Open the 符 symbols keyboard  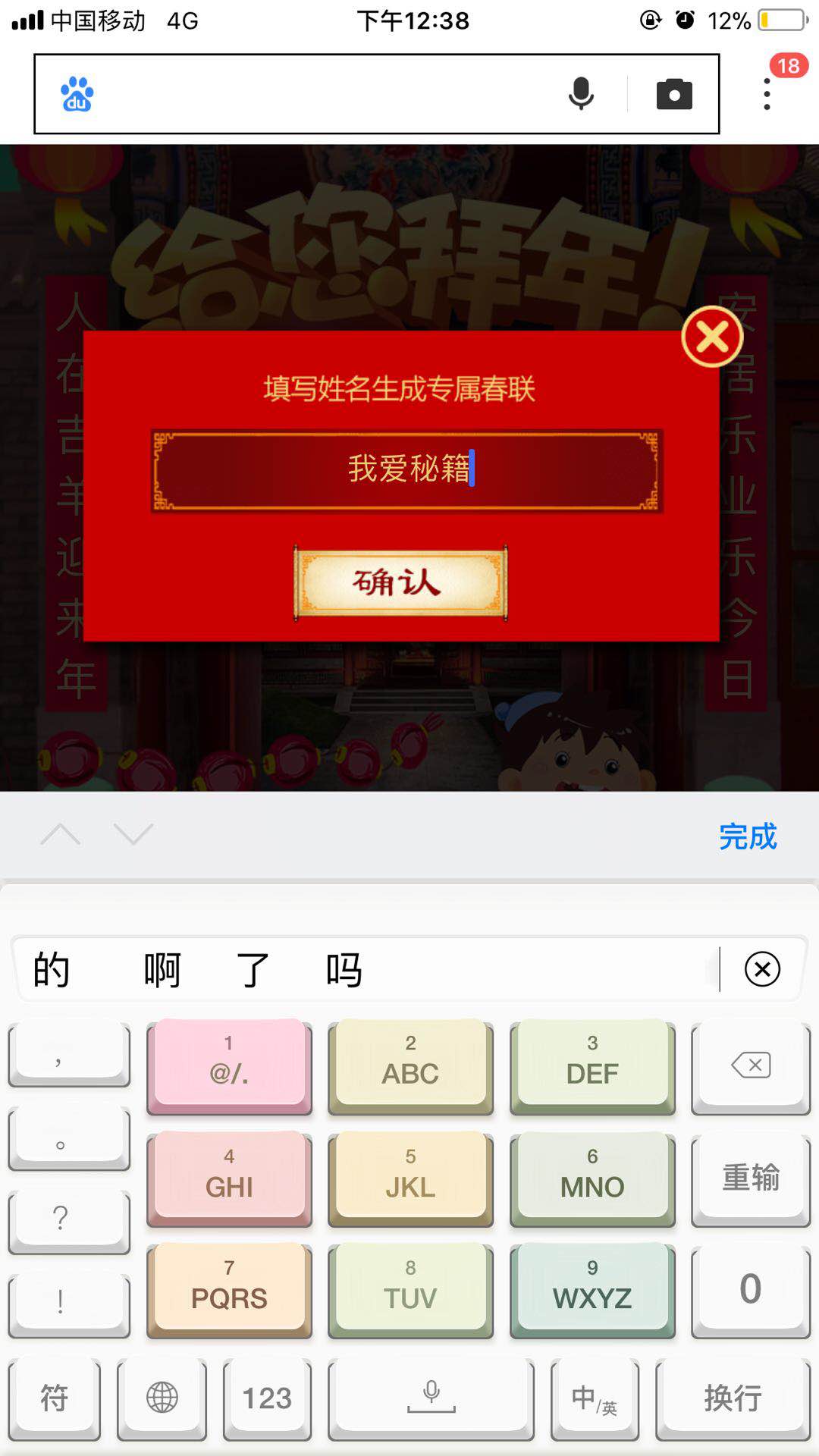pyautogui.click(x=55, y=1398)
